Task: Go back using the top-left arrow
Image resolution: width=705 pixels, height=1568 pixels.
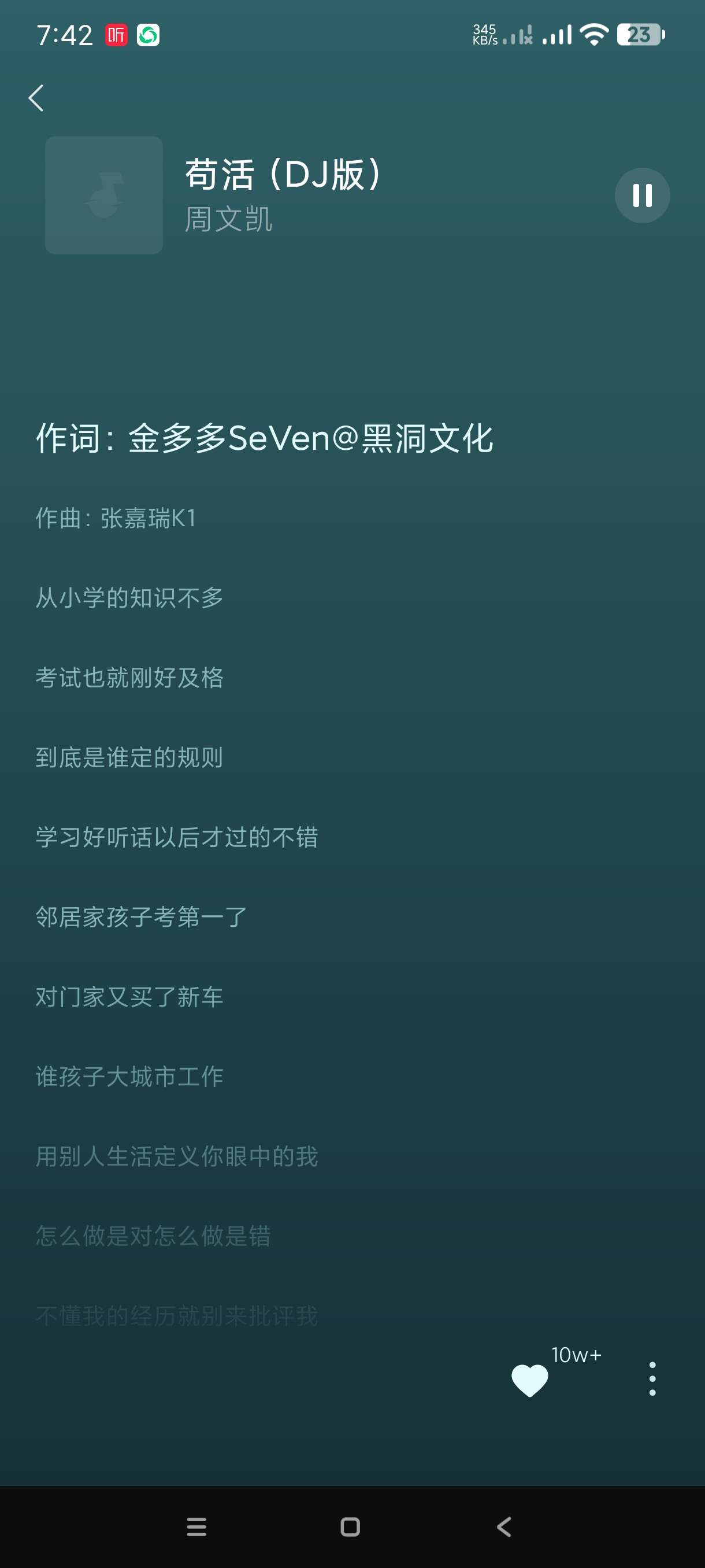Action: click(x=36, y=98)
